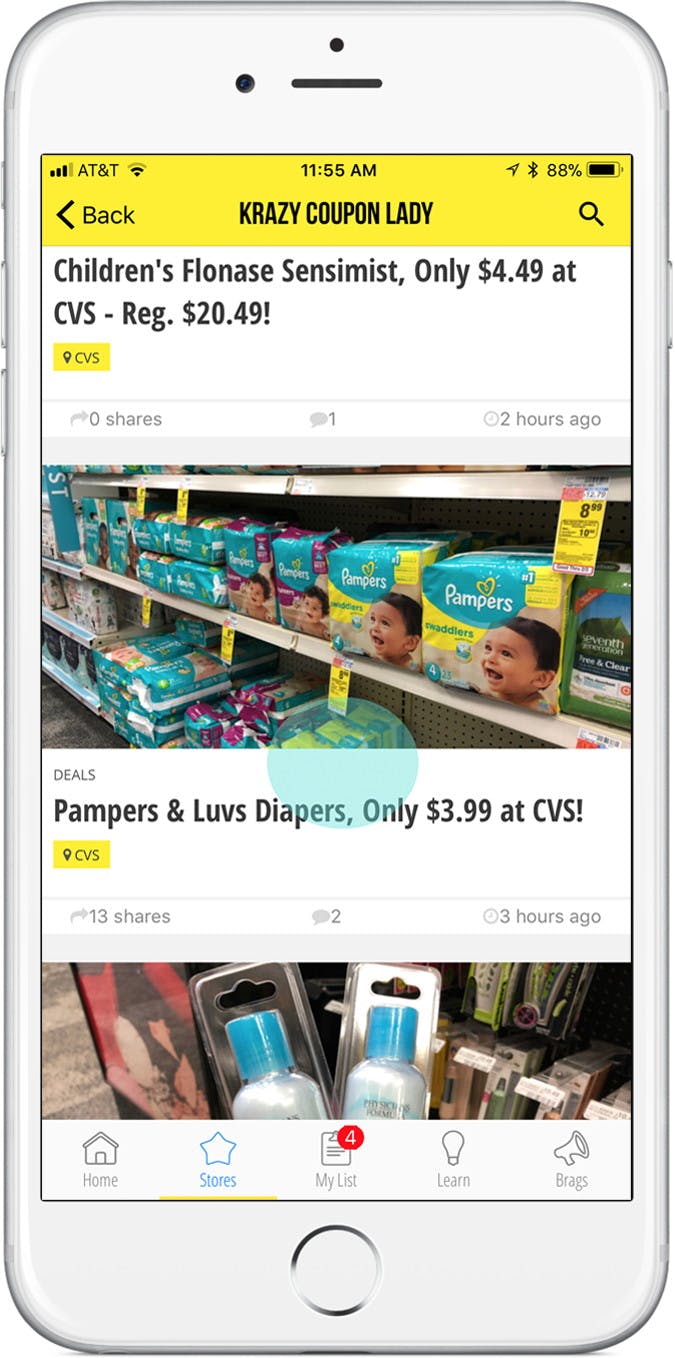The image size is (675, 1358).
Task: Tap the CVS tag under the Flonase deal
Action: click(81, 357)
